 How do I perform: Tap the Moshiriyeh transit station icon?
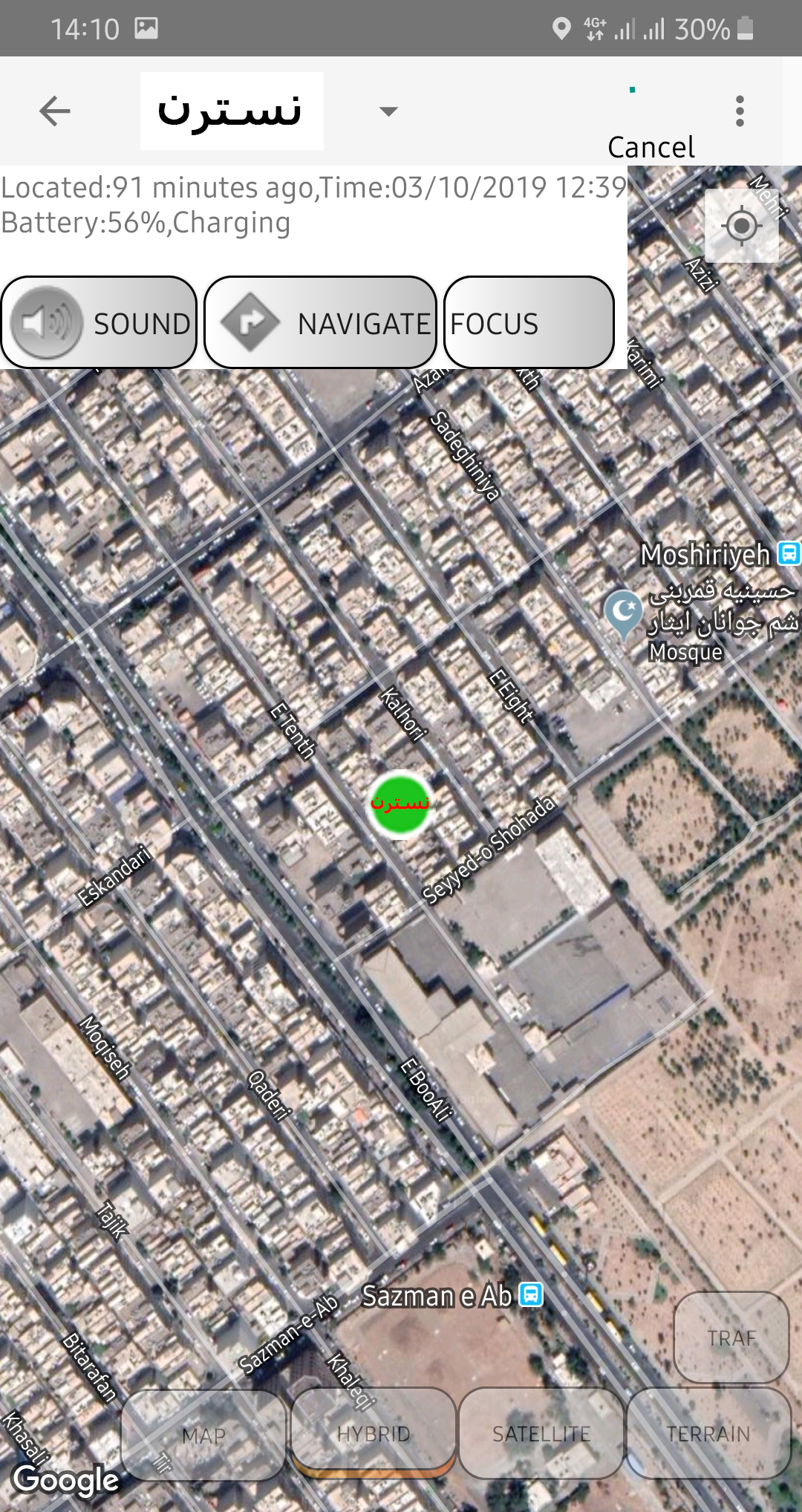788,554
